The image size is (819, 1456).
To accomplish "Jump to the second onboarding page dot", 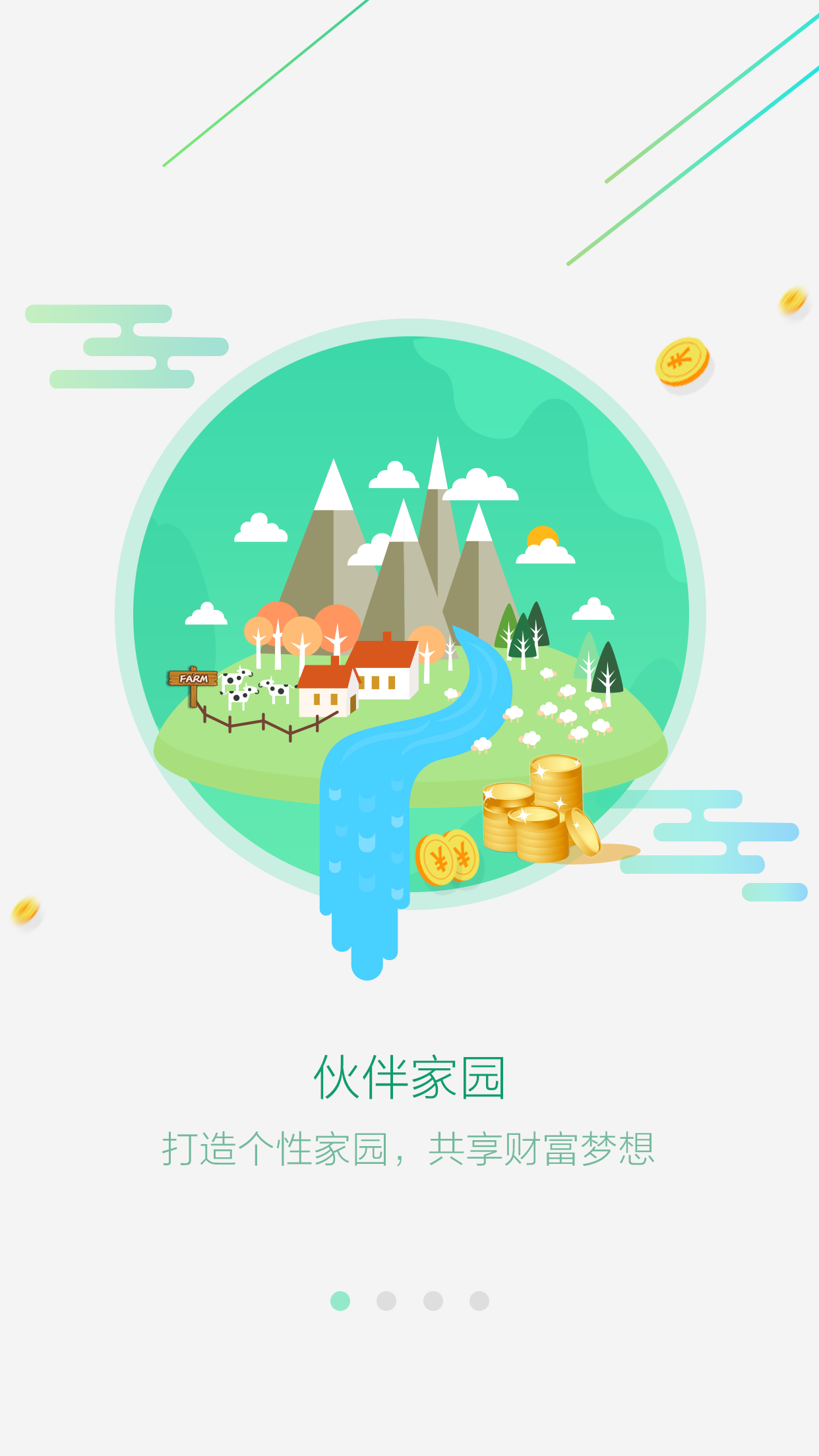I will coord(386,1301).
